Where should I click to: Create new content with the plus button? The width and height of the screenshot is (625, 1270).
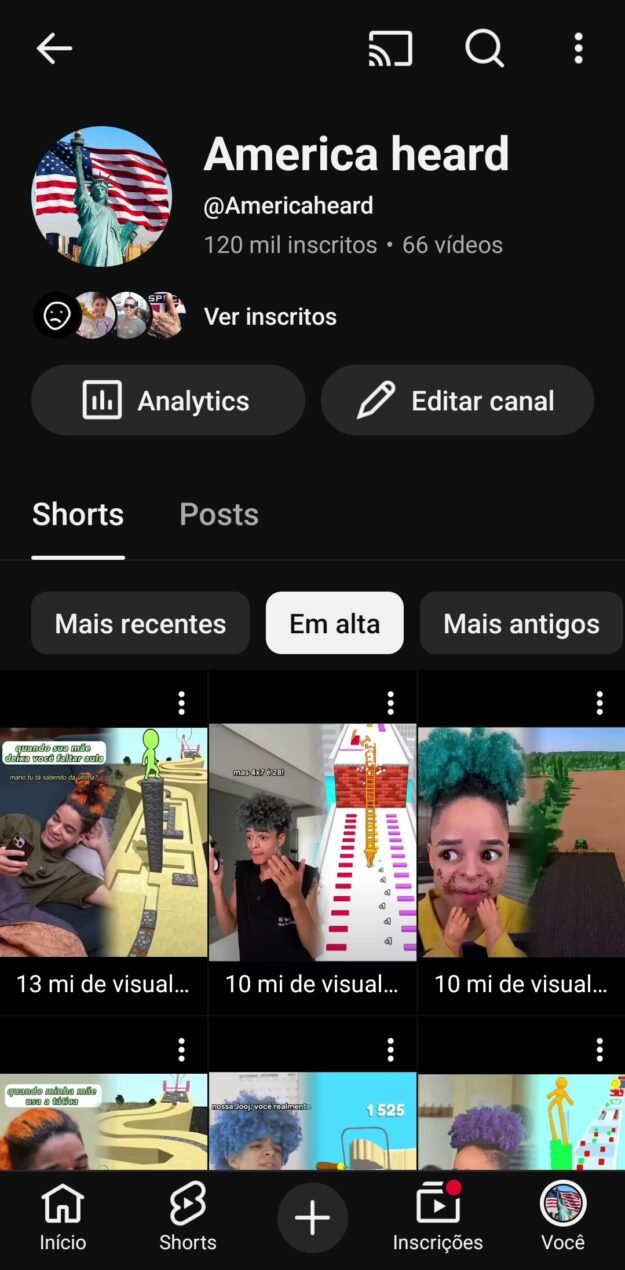[x=312, y=1218]
